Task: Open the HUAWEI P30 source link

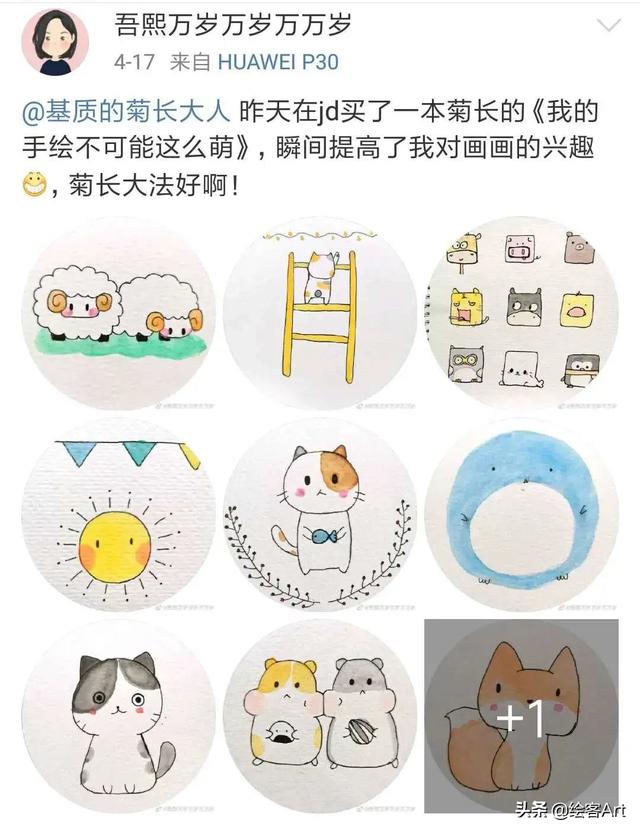Action: coord(278,63)
